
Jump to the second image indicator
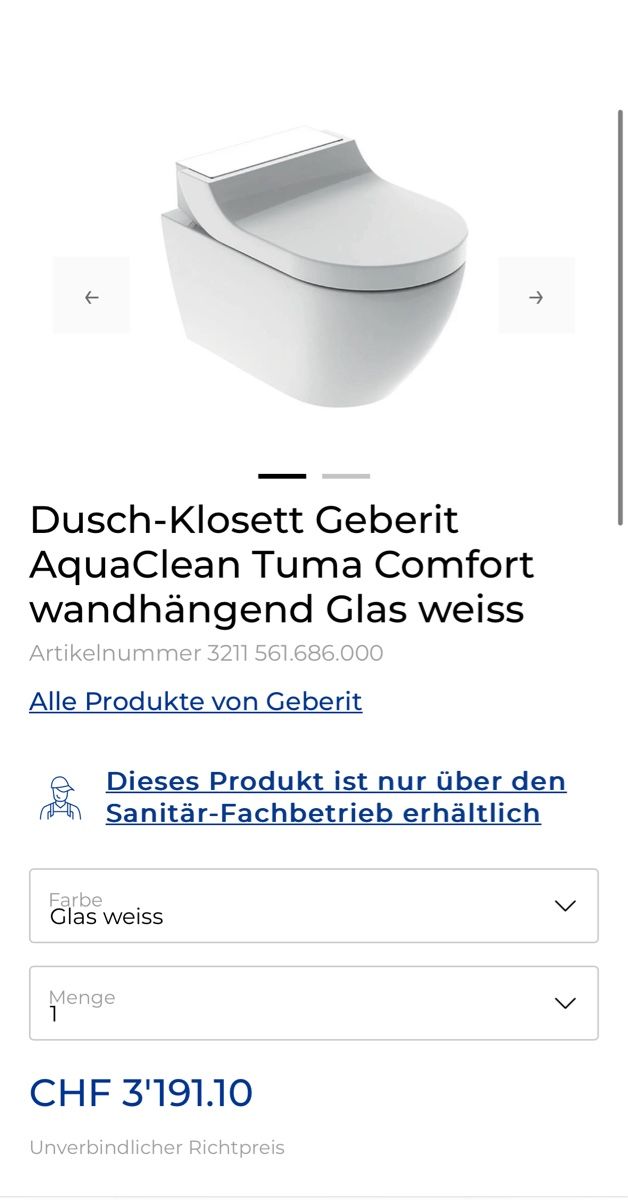[346, 476]
